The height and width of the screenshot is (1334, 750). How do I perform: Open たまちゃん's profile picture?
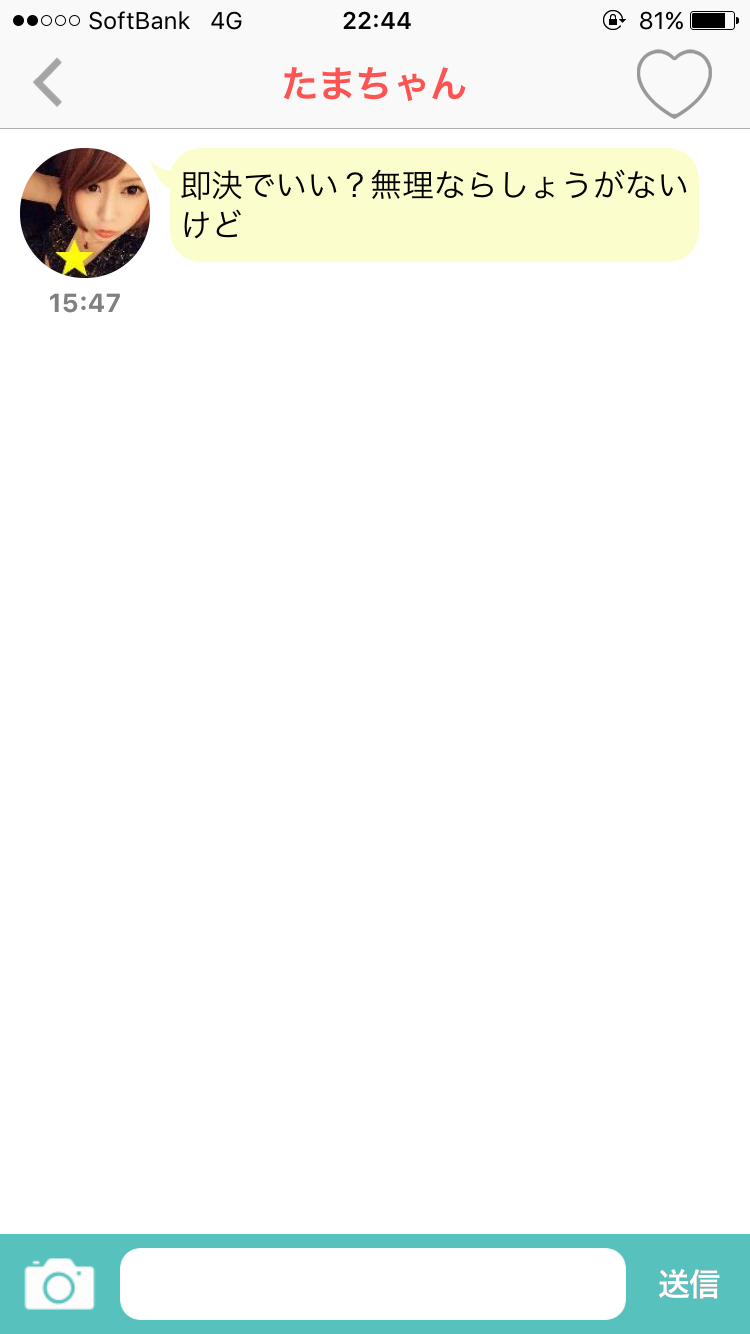pos(85,213)
